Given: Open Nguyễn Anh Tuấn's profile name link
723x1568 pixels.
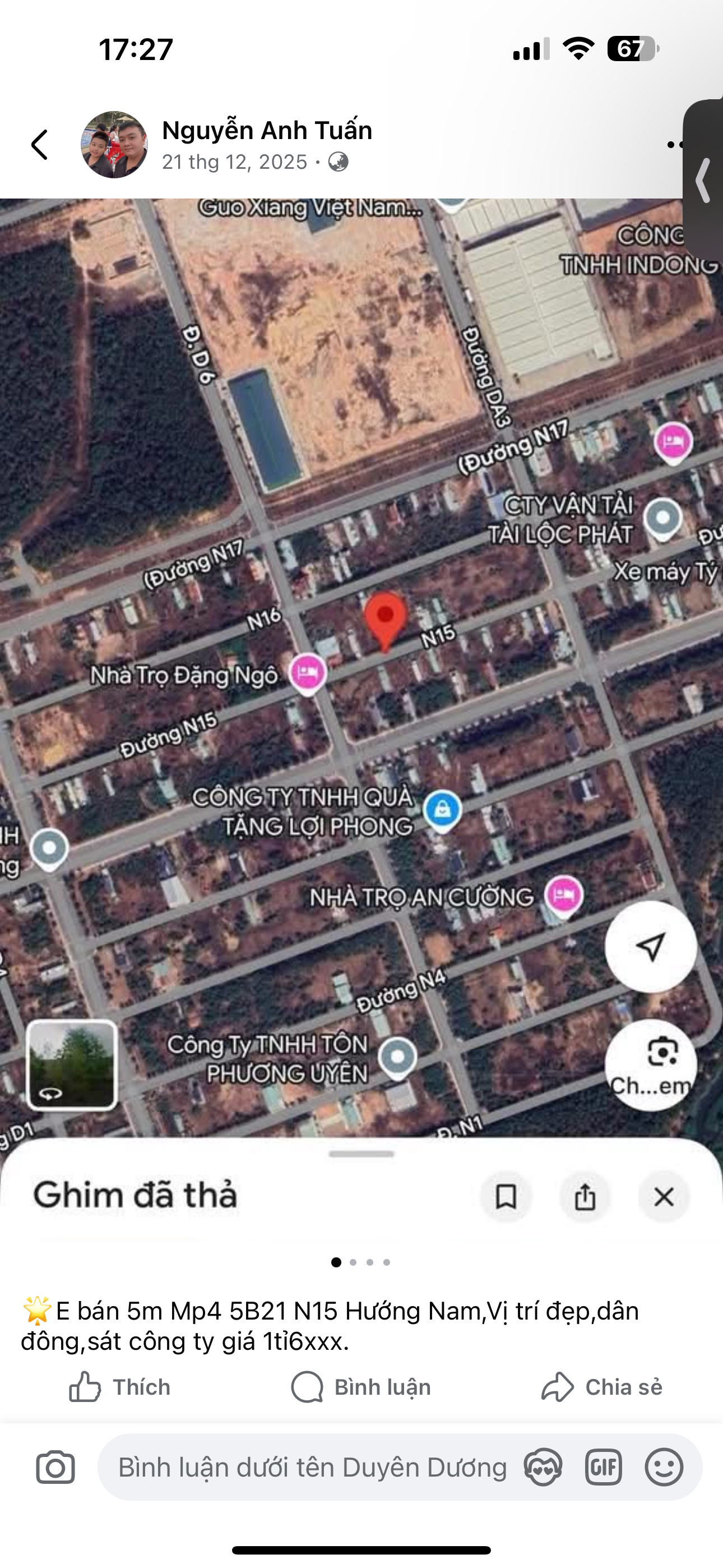Looking at the screenshot, I should pos(267,130).
